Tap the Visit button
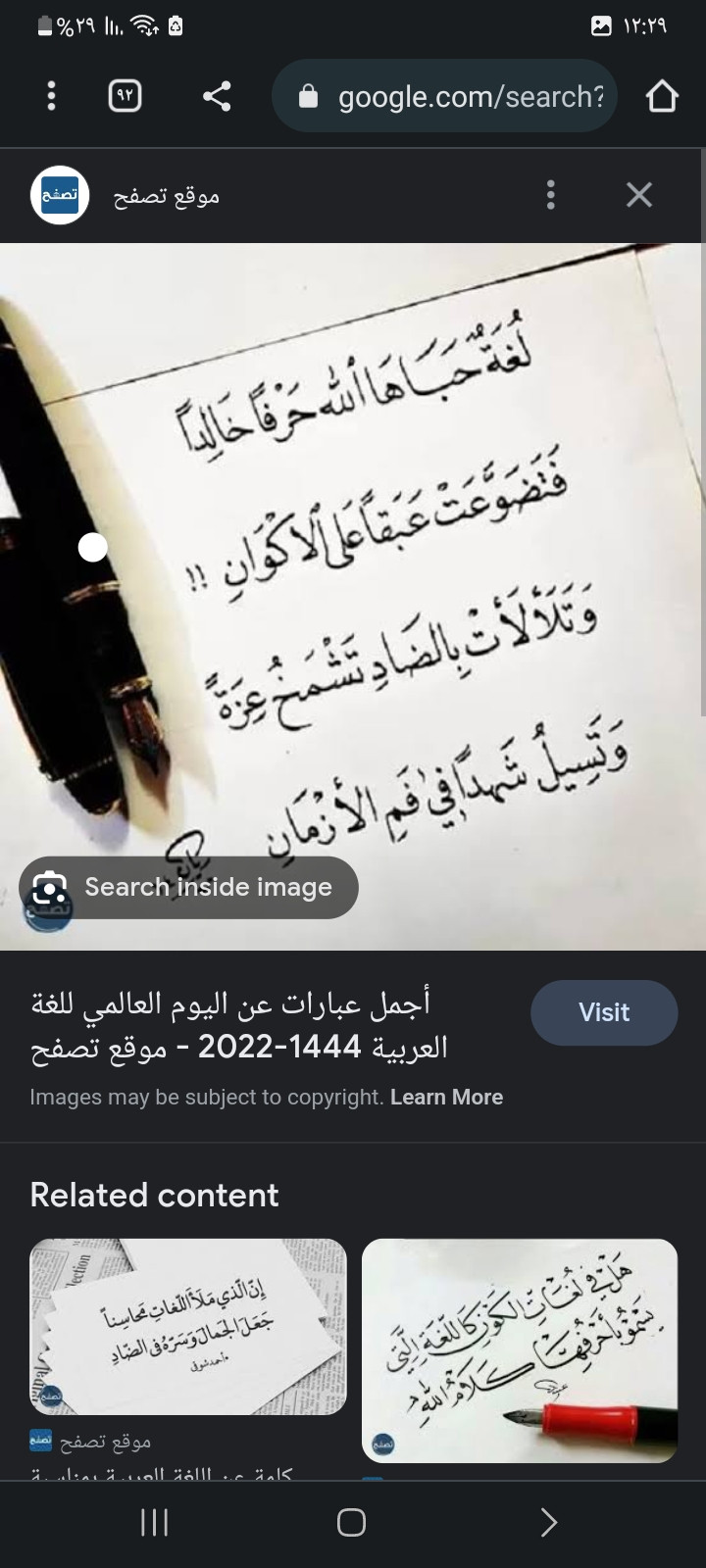Image resolution: width=706 pixels, height=1568 pixels. tap(604, 1012)
